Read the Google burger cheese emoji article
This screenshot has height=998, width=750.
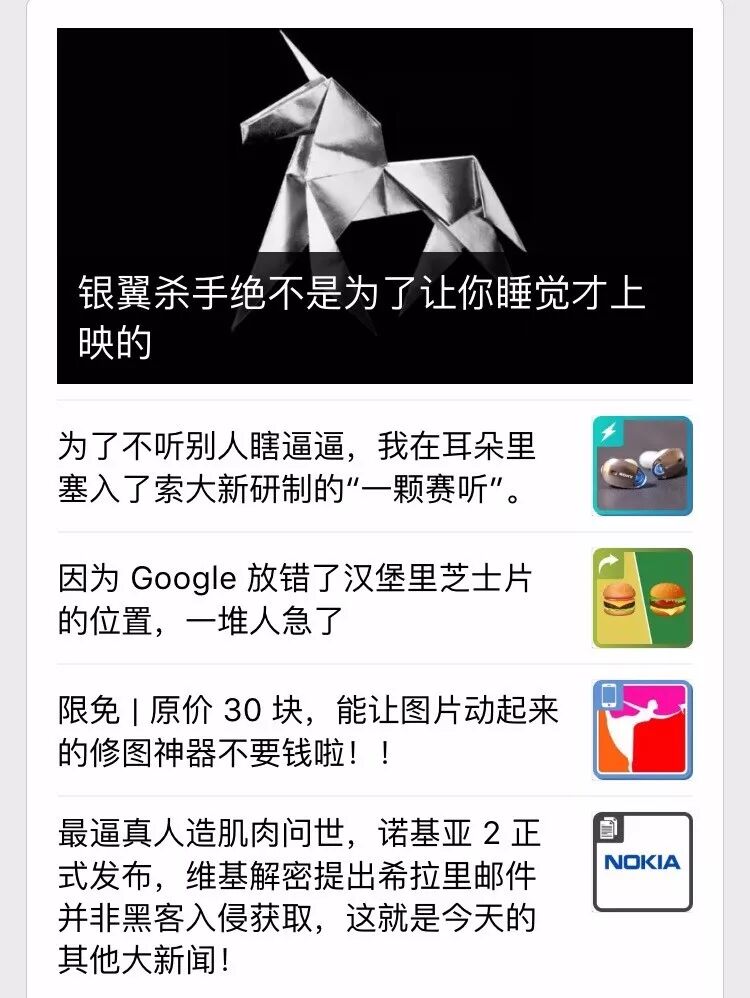(300, 598)
